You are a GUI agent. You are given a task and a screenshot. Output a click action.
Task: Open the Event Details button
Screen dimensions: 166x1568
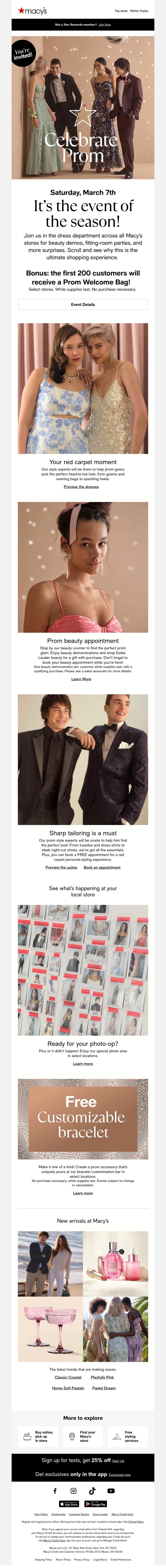pyautogui.click(x=83, y=304)
